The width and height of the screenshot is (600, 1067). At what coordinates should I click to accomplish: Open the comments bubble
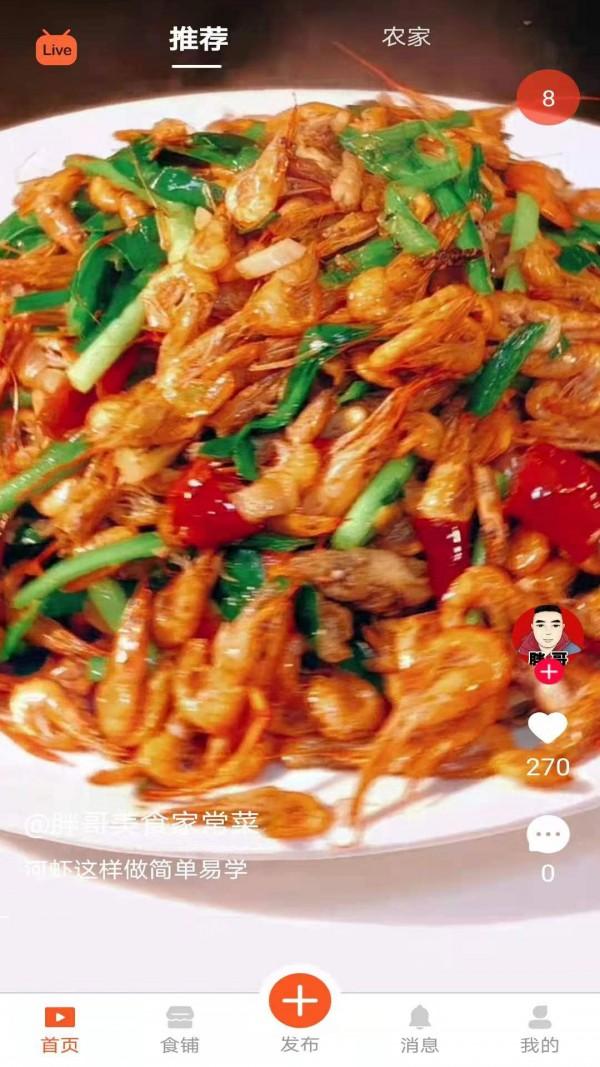(547, 835)
